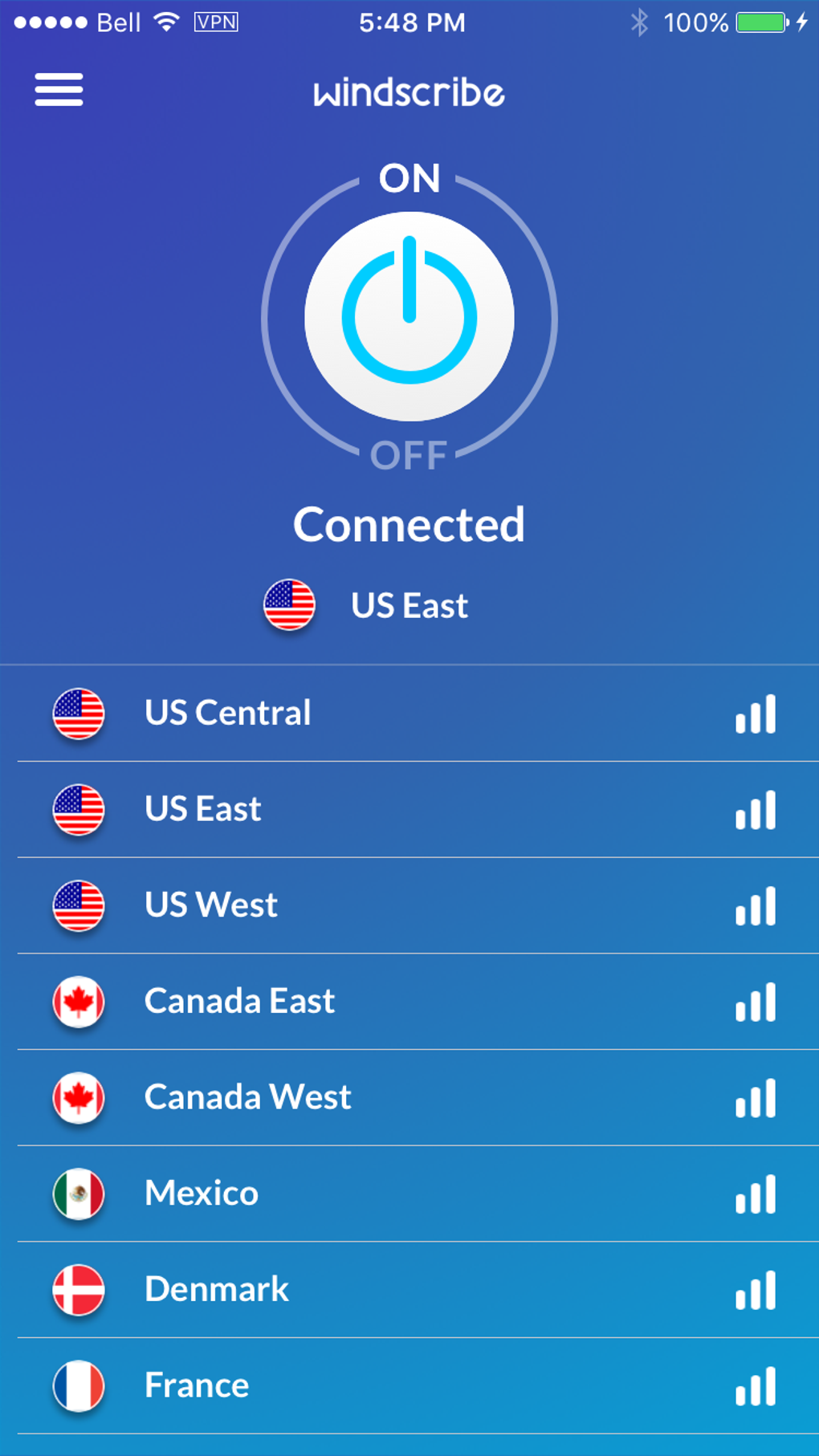Select the US Central server
The height and width of the screenshot is (1456, 819).
(227, 713)
